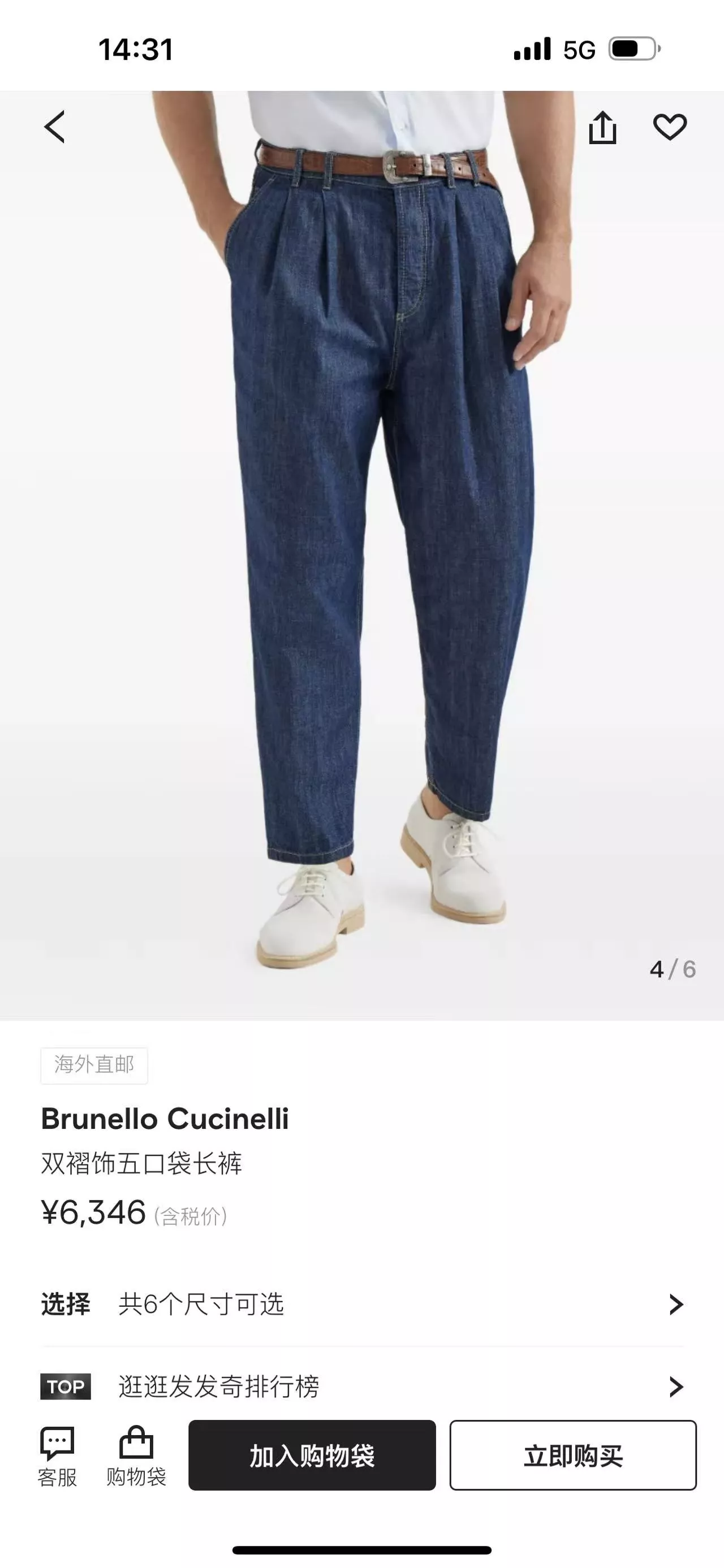This screenshot has width=724, height=1568.
Task: View the product photo full screen
Action: [361, 555]
